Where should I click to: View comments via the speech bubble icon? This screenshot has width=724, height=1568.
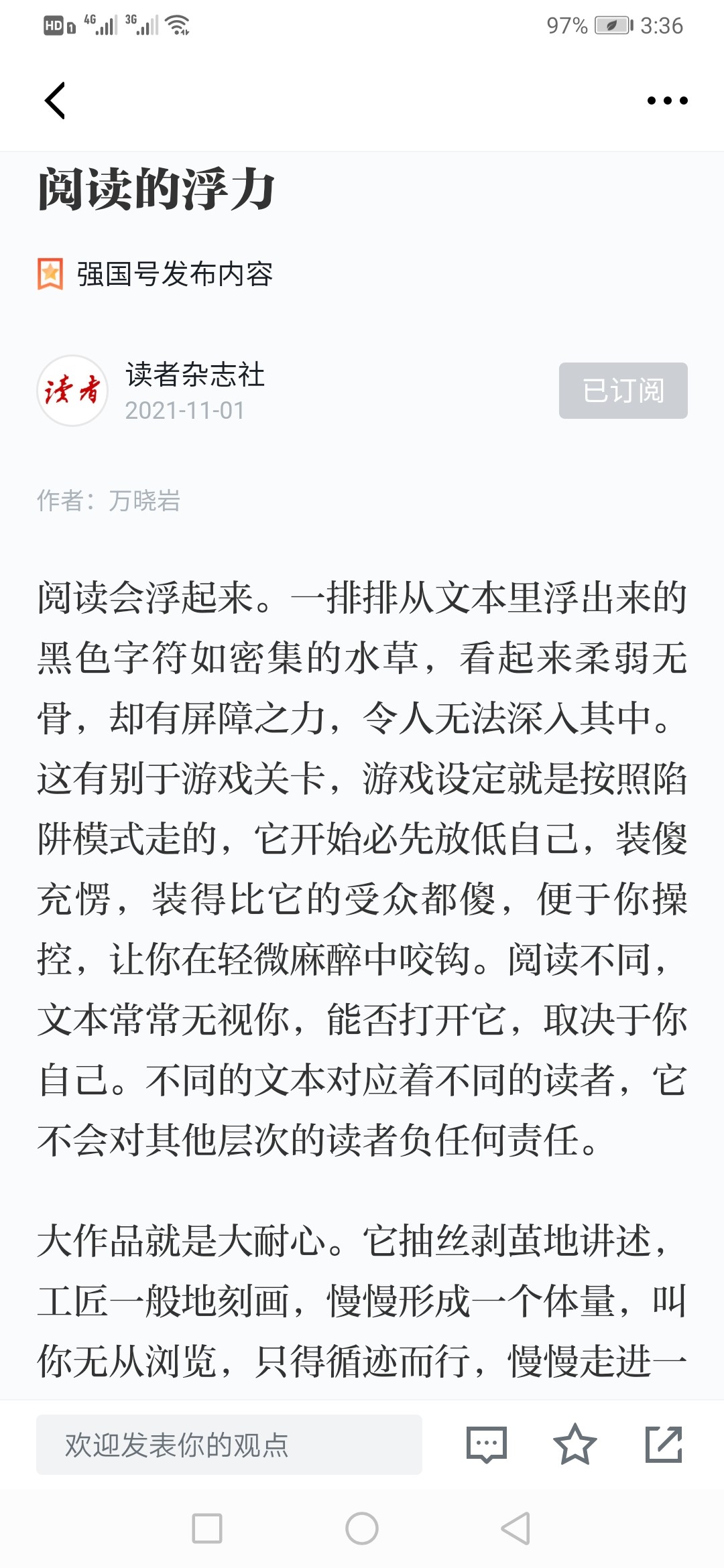(x=487, y=1445)
